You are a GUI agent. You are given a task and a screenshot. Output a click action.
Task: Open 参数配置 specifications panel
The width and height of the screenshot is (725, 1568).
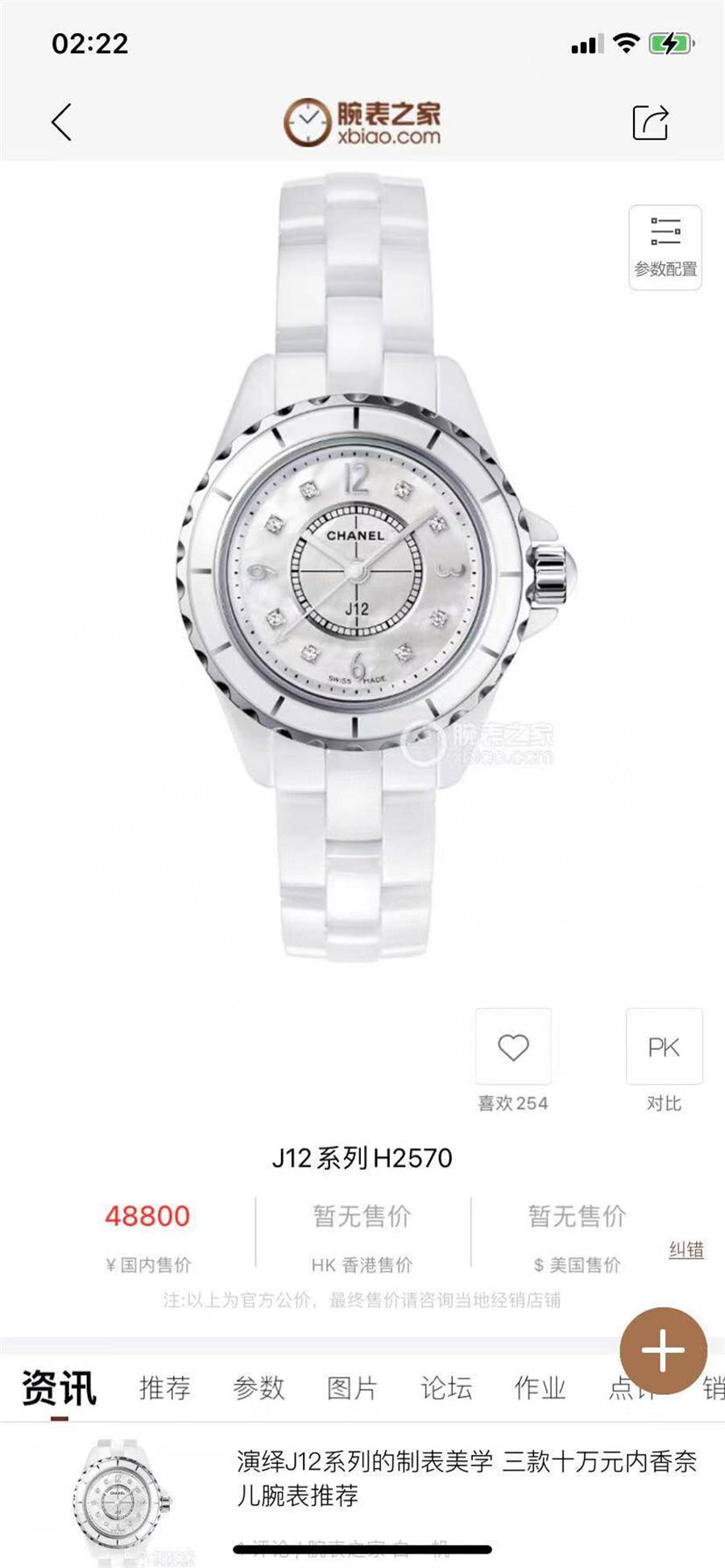(x=665, y=247)
